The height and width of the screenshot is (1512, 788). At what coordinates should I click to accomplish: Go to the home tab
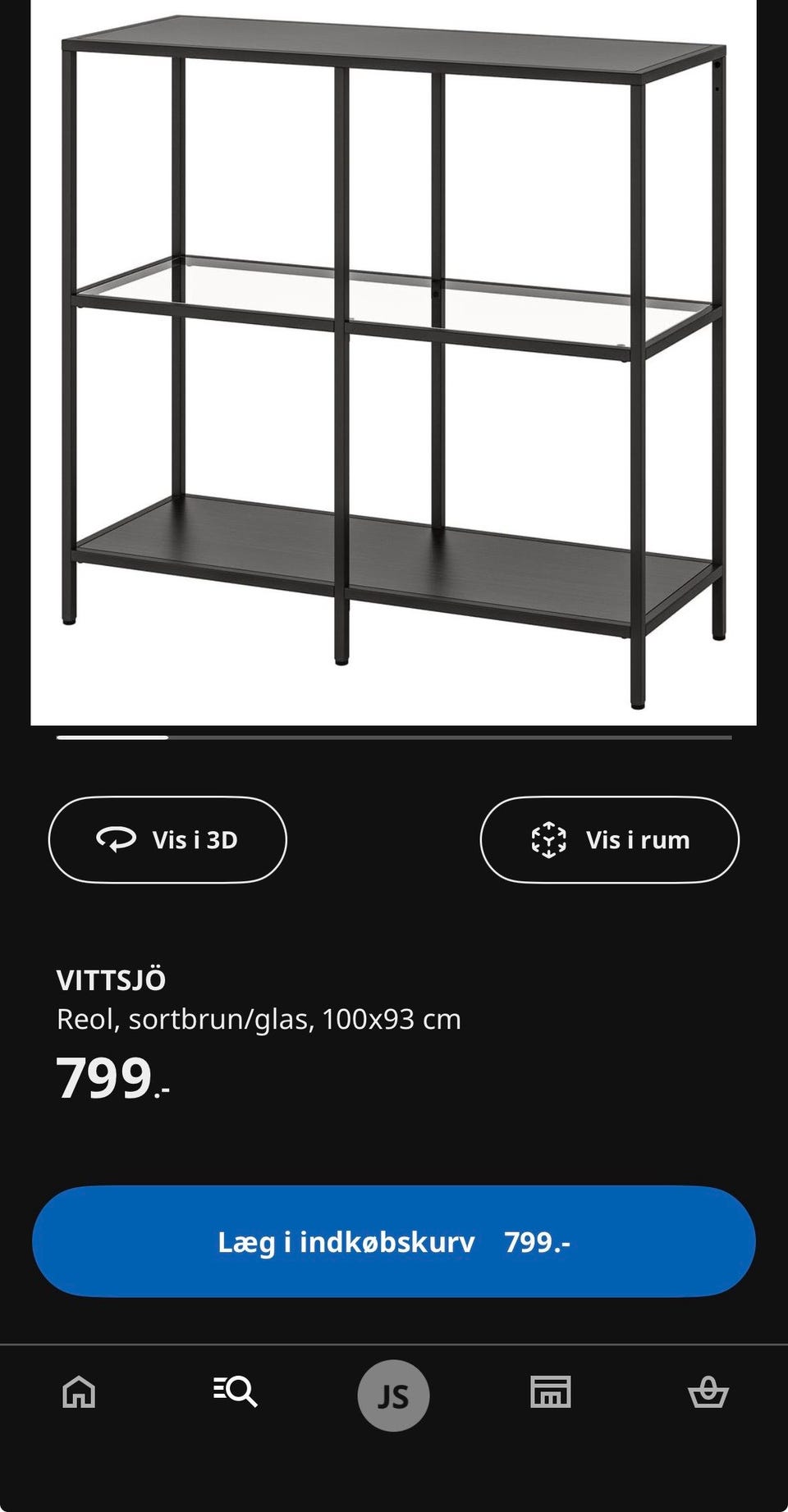(x=79, y=1392)
